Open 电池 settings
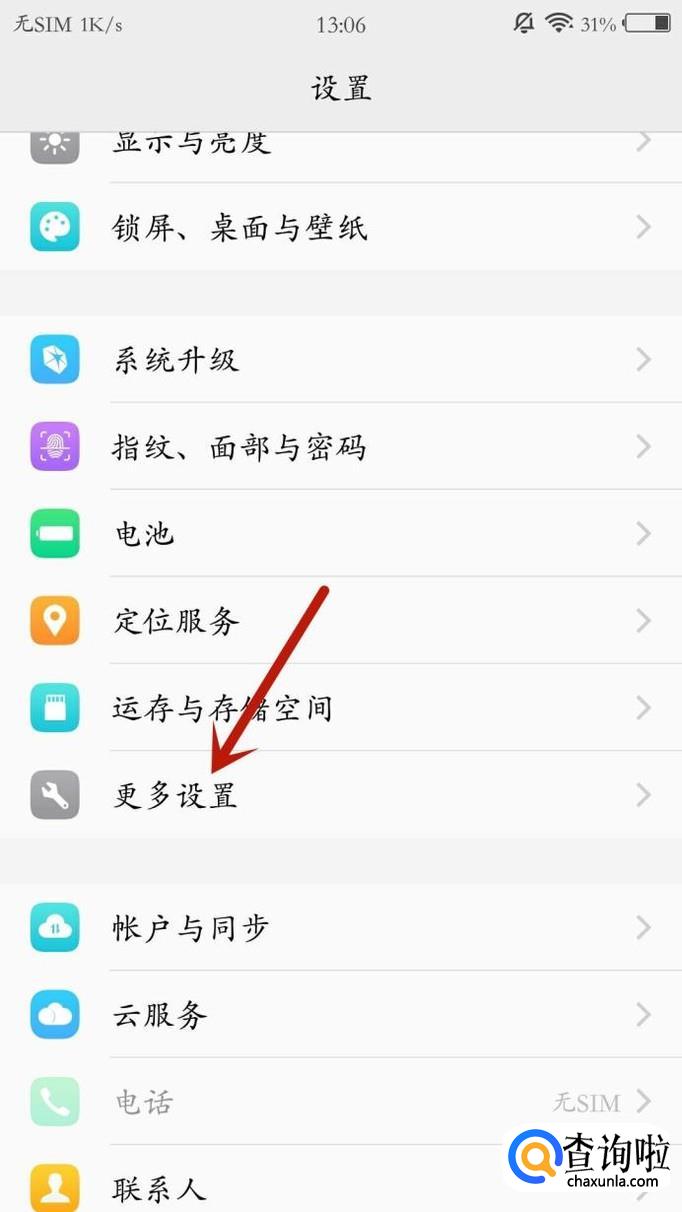Viewport: 682px width, 1212px height. point(341,533)
